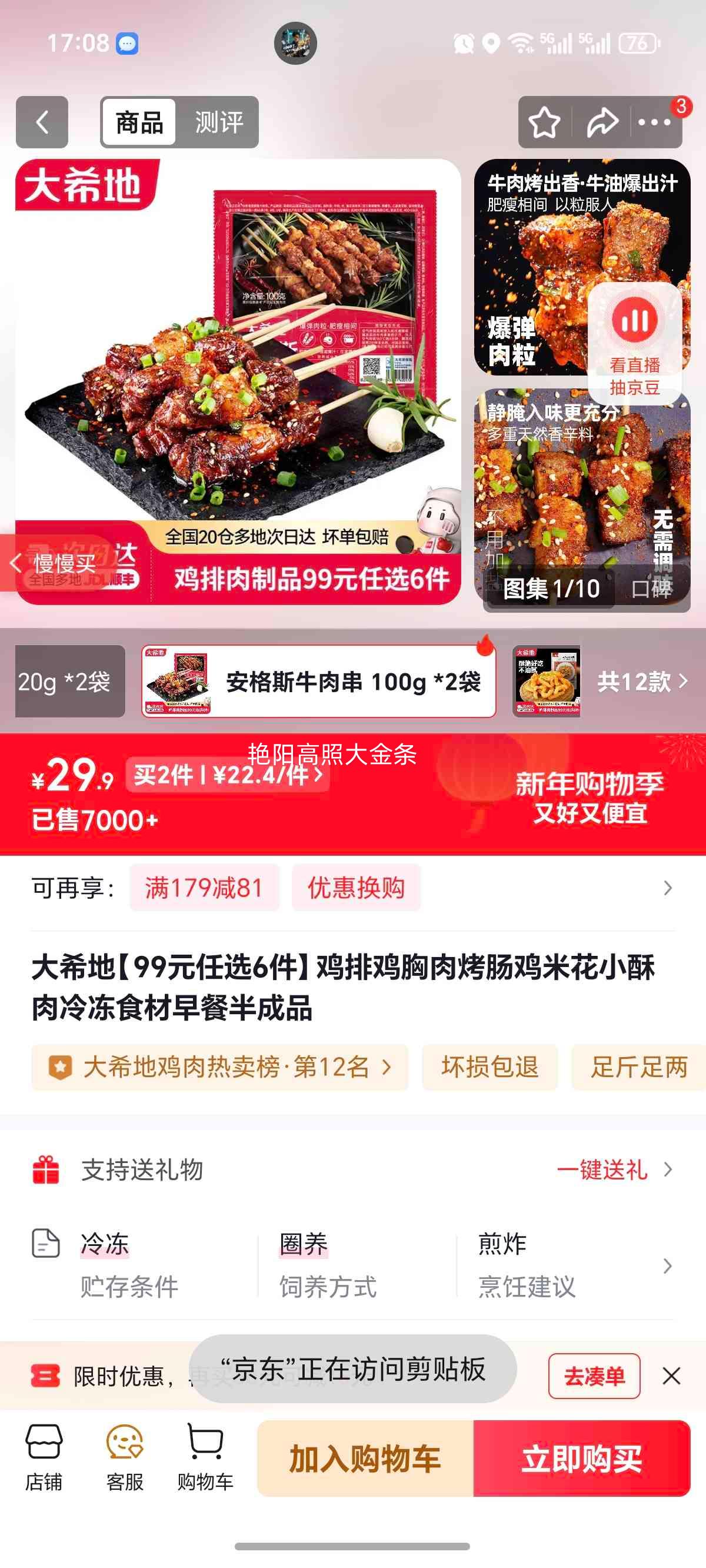
Task: Go back using the left arrow
Action: 41,122
